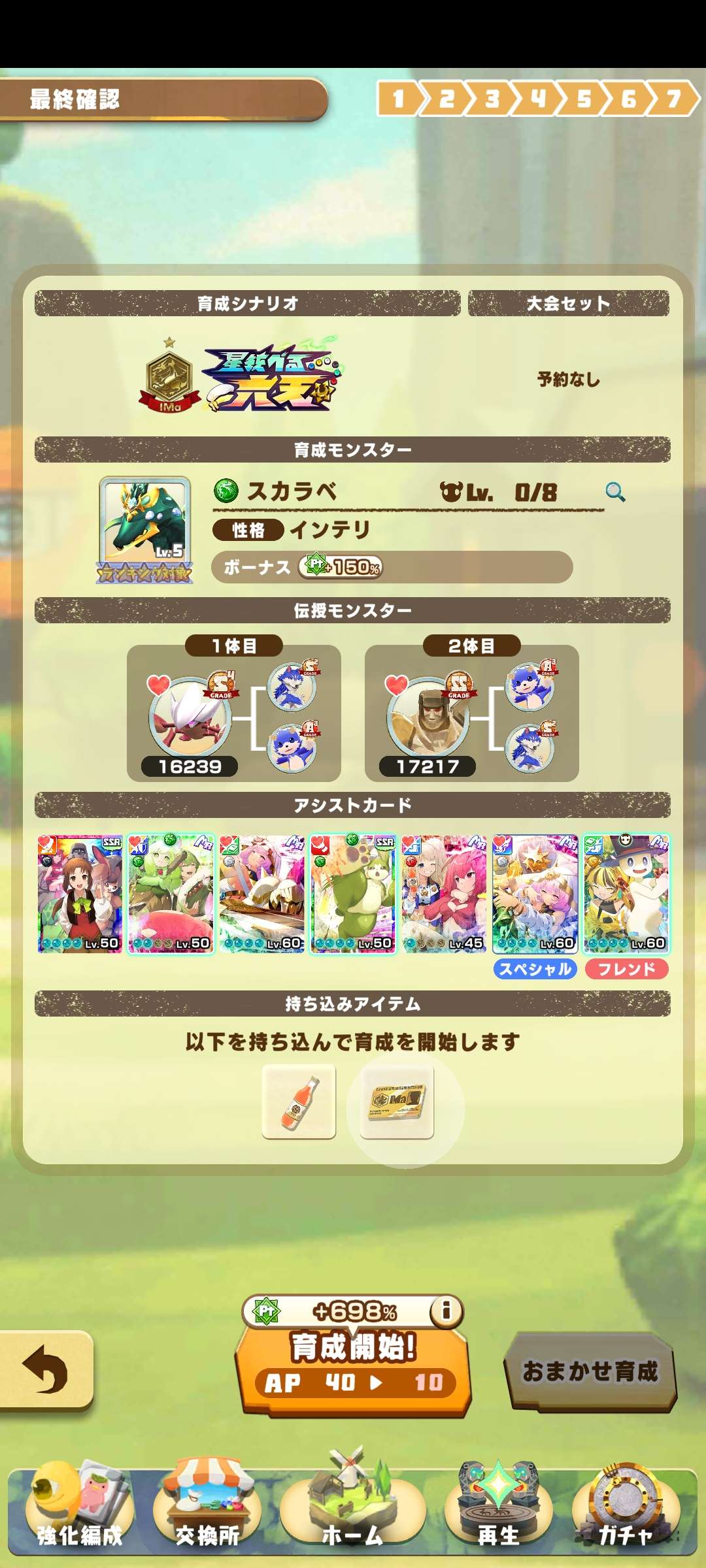Viewport: 706px width, 1568px height.
Task: Jump to step 1 in progress bar
Action: 398,99
